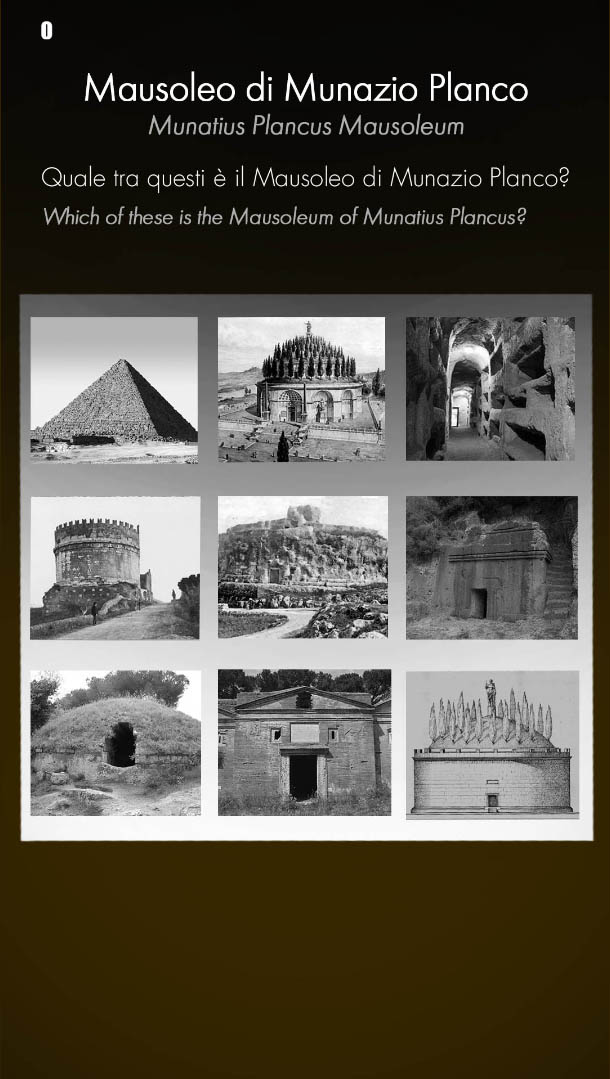610x1079 pixels.
Task: Pick the underground catacomb corridor image
Action: [490, 389]
